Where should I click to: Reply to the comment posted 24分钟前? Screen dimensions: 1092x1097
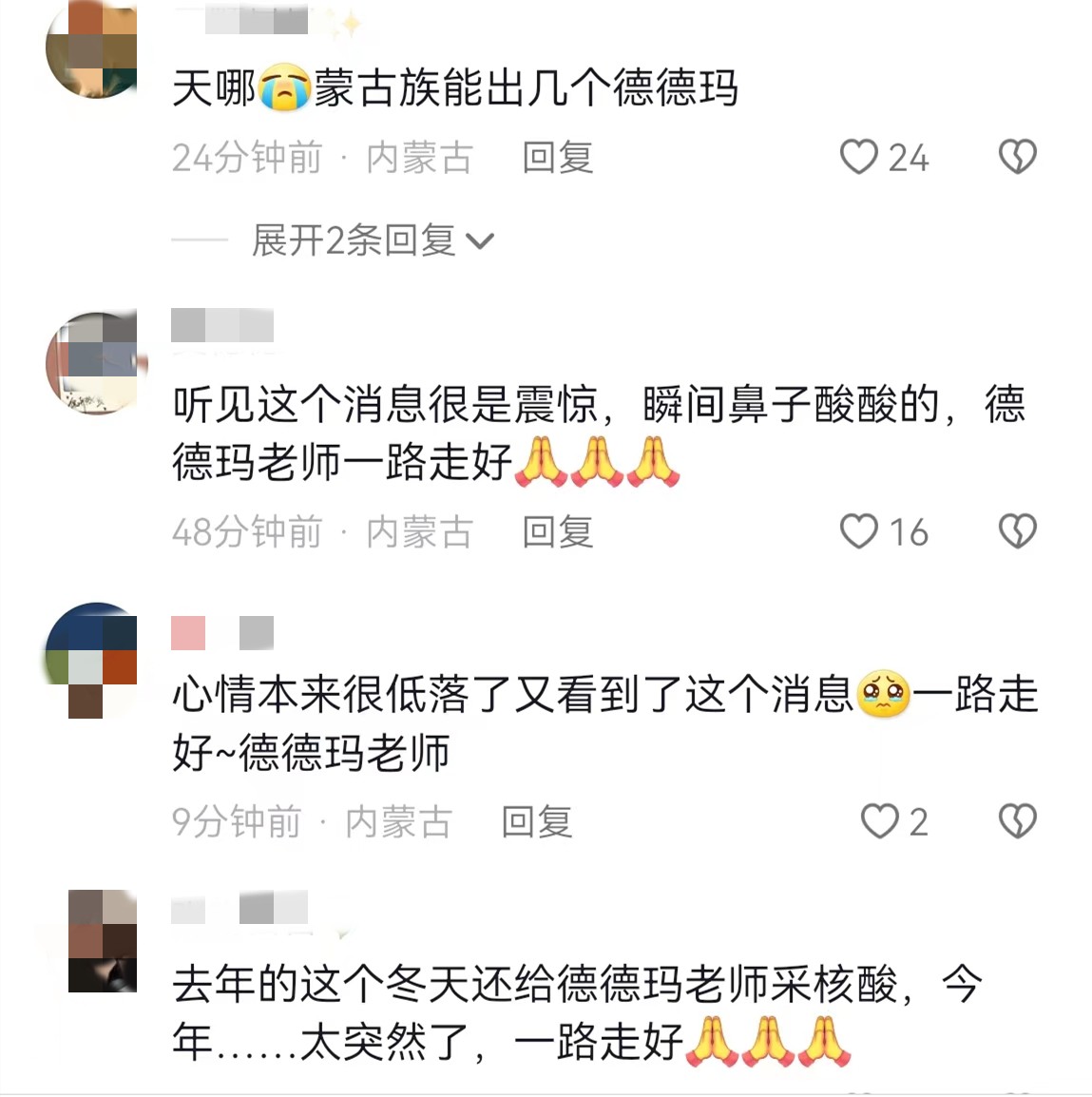(x=558, y=158)
